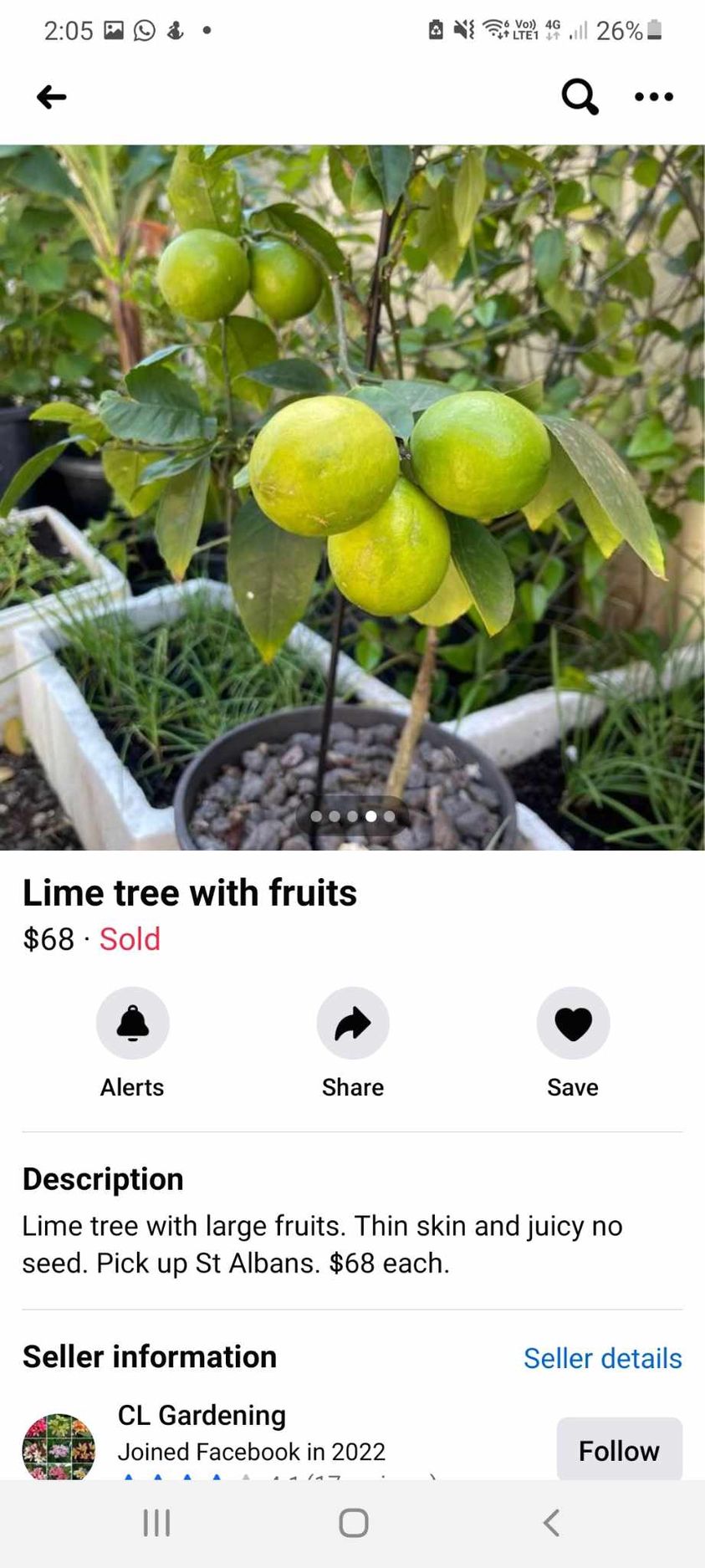View CL Gardening seller profile
The image size is (705, 1568).
202,1415
